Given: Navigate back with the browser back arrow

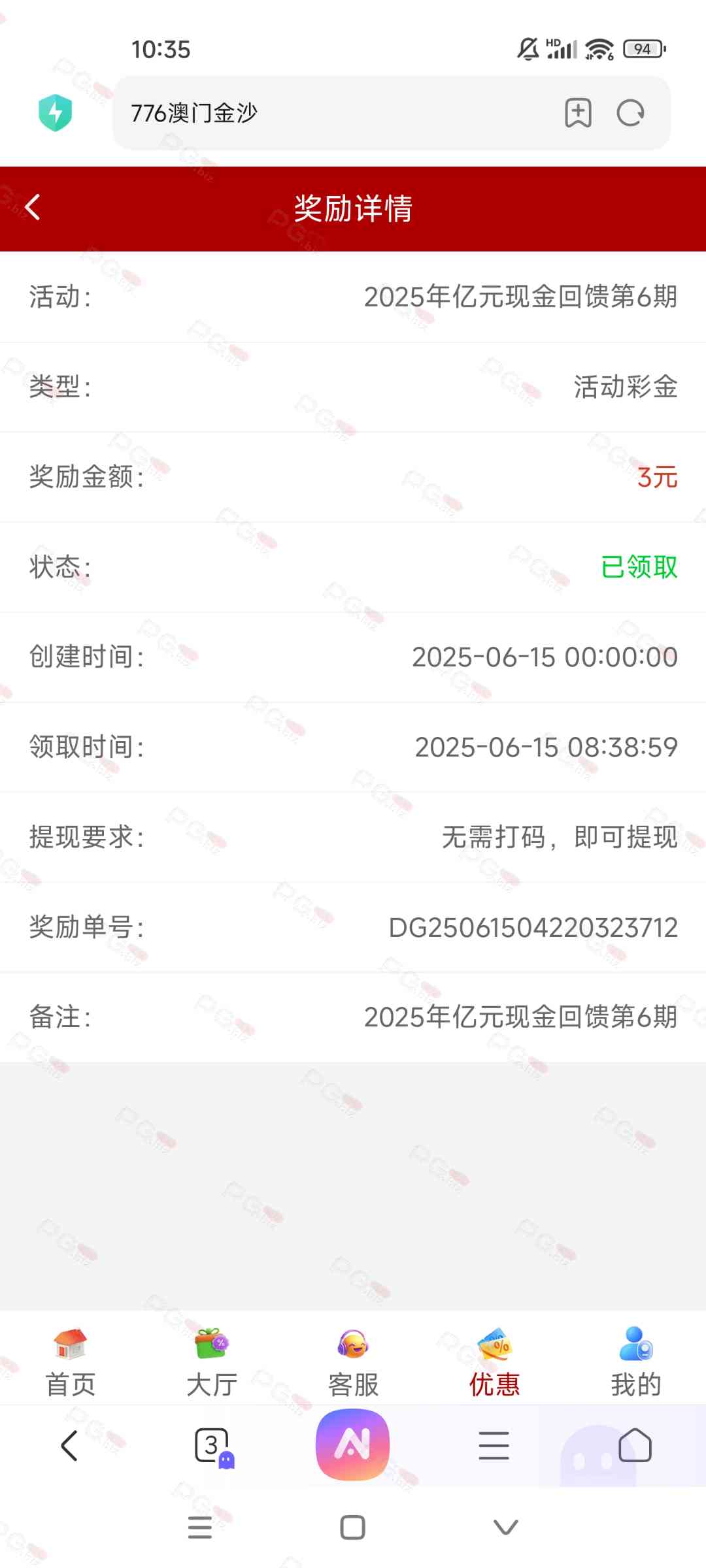Looking at the screenshot, I should coord(70,1445).
